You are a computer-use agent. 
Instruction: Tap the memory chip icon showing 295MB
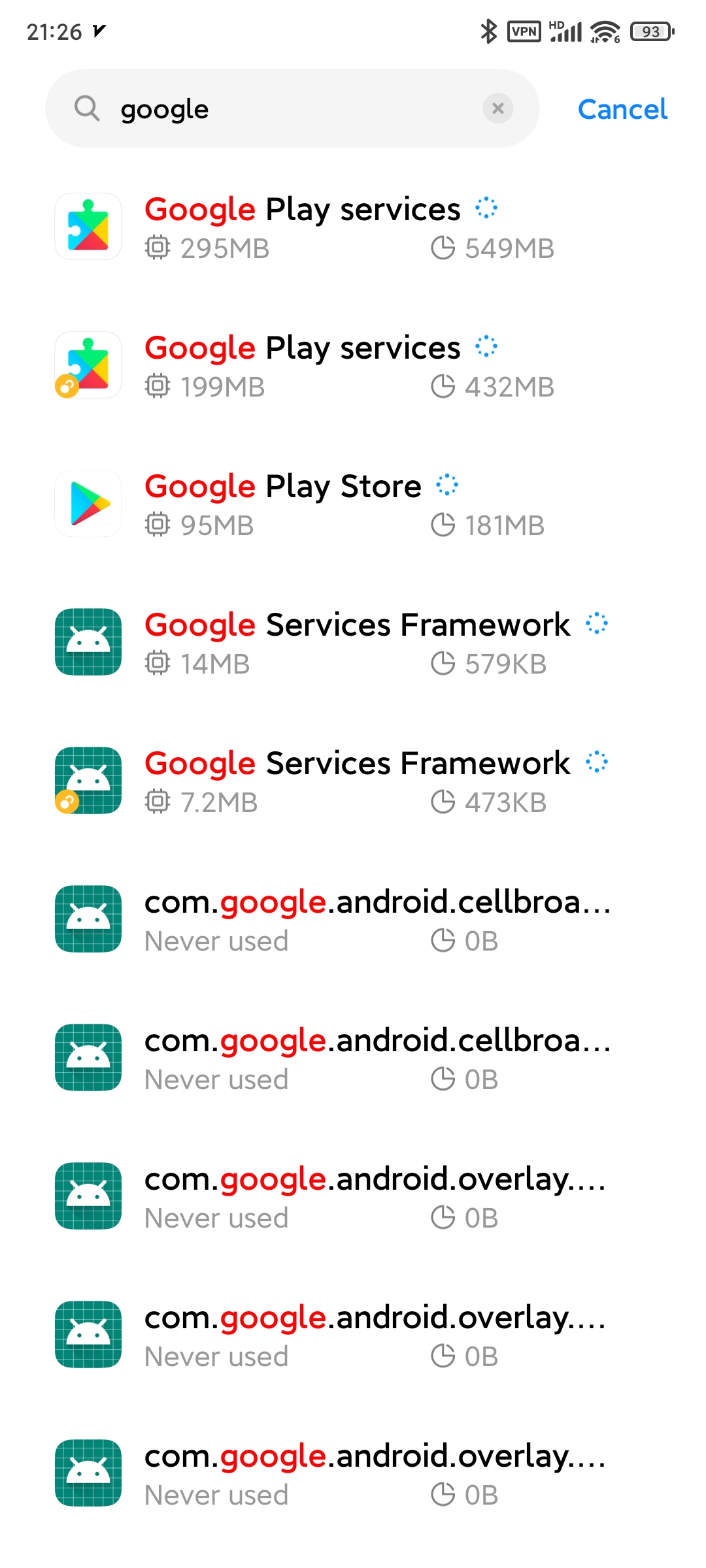click(x=158, y=248)
